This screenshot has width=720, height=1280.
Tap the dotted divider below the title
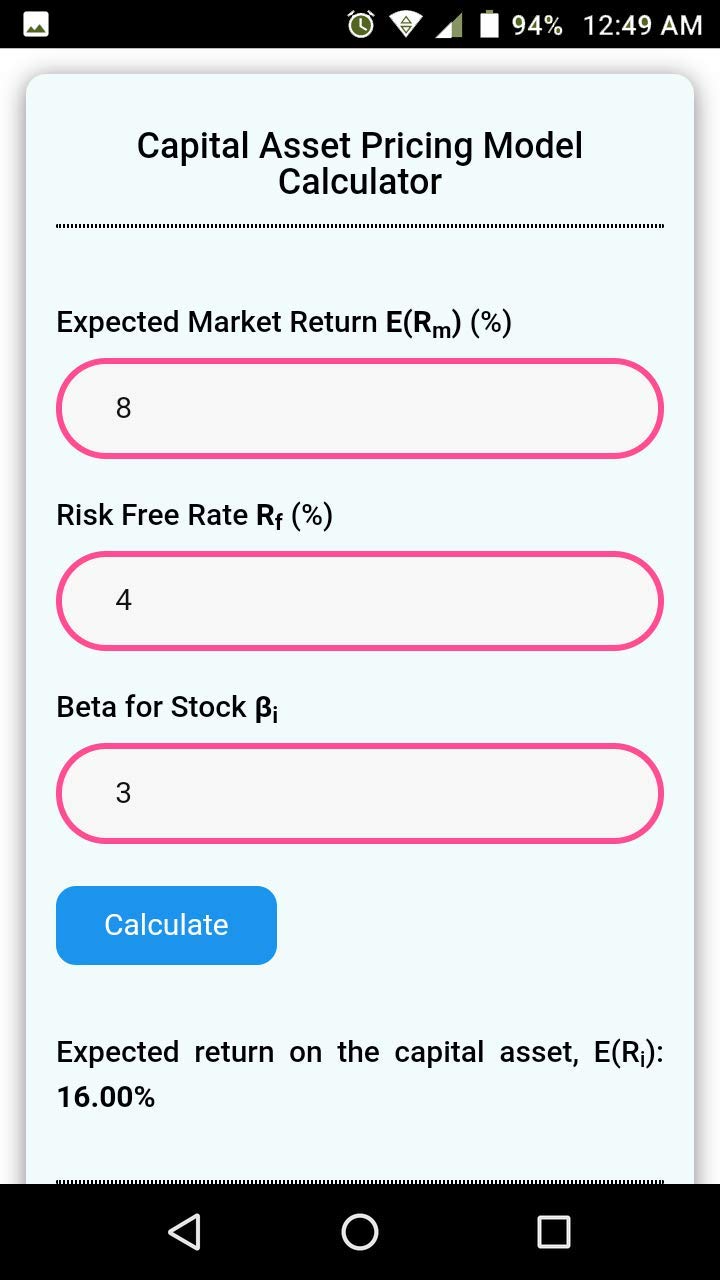coord(360,227)
